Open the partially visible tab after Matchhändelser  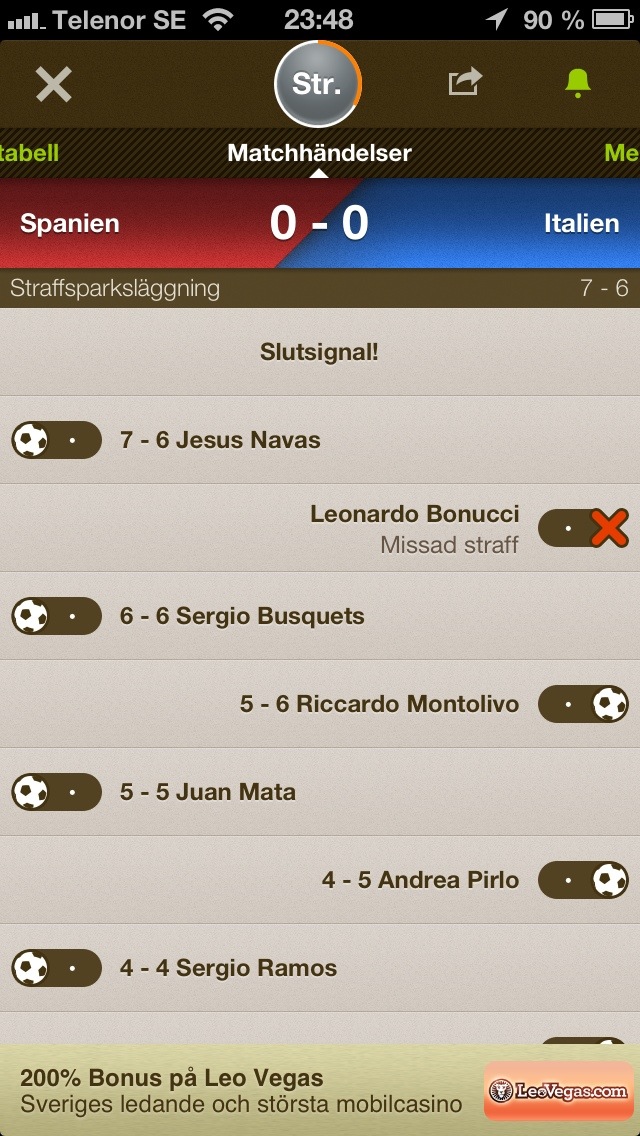pos(622,153)
